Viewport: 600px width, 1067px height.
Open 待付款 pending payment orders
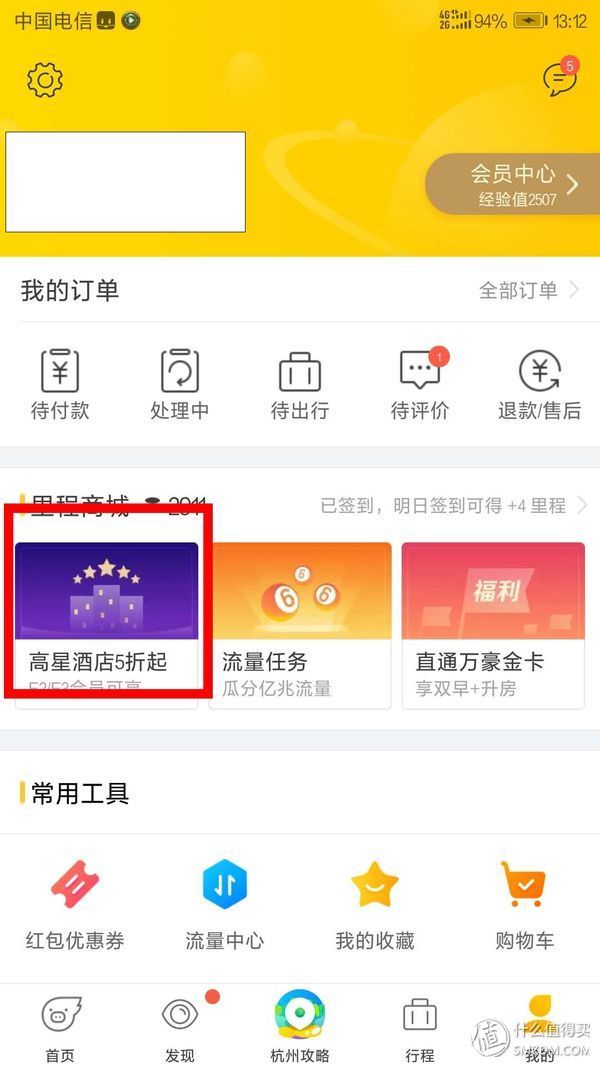(60, 384)
